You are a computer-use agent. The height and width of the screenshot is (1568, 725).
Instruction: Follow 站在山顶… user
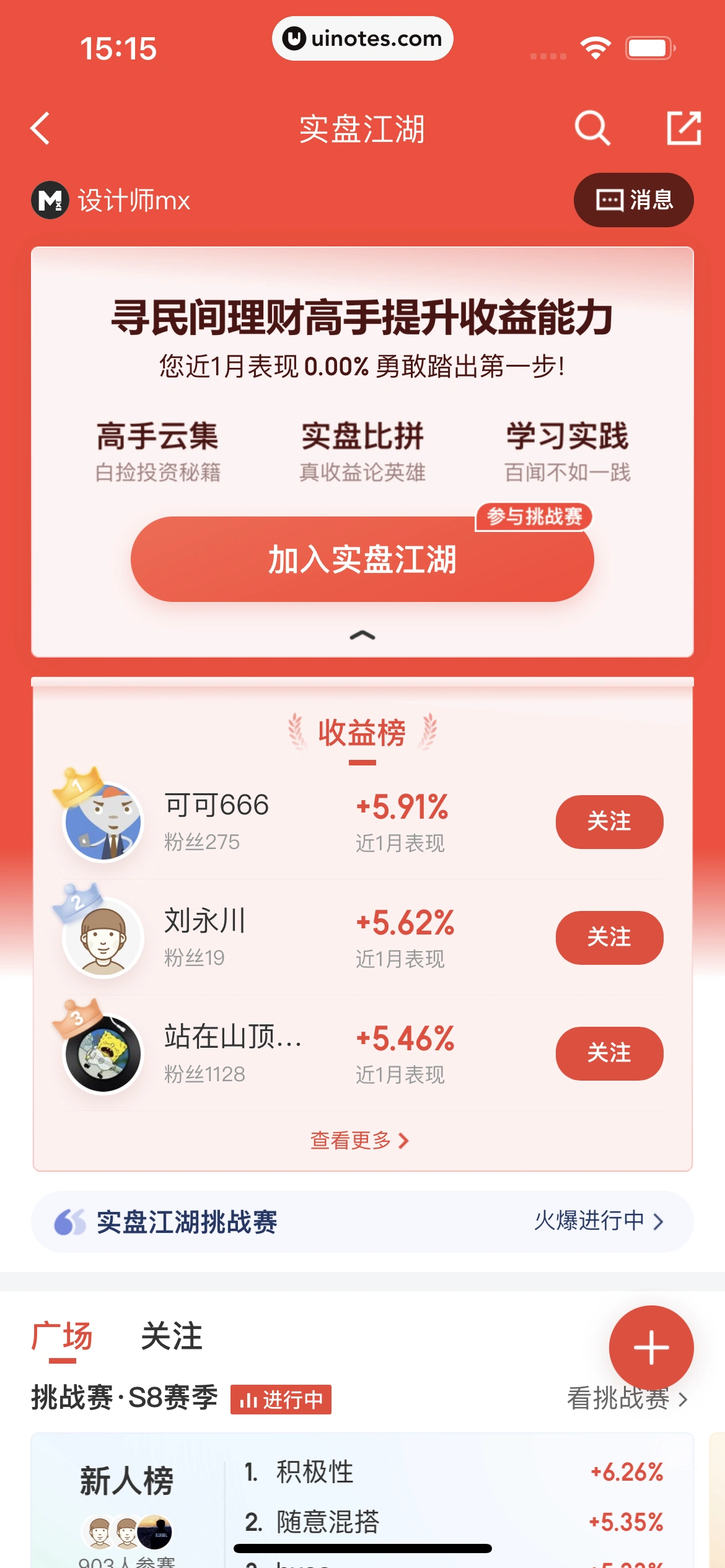(609, 1053)
